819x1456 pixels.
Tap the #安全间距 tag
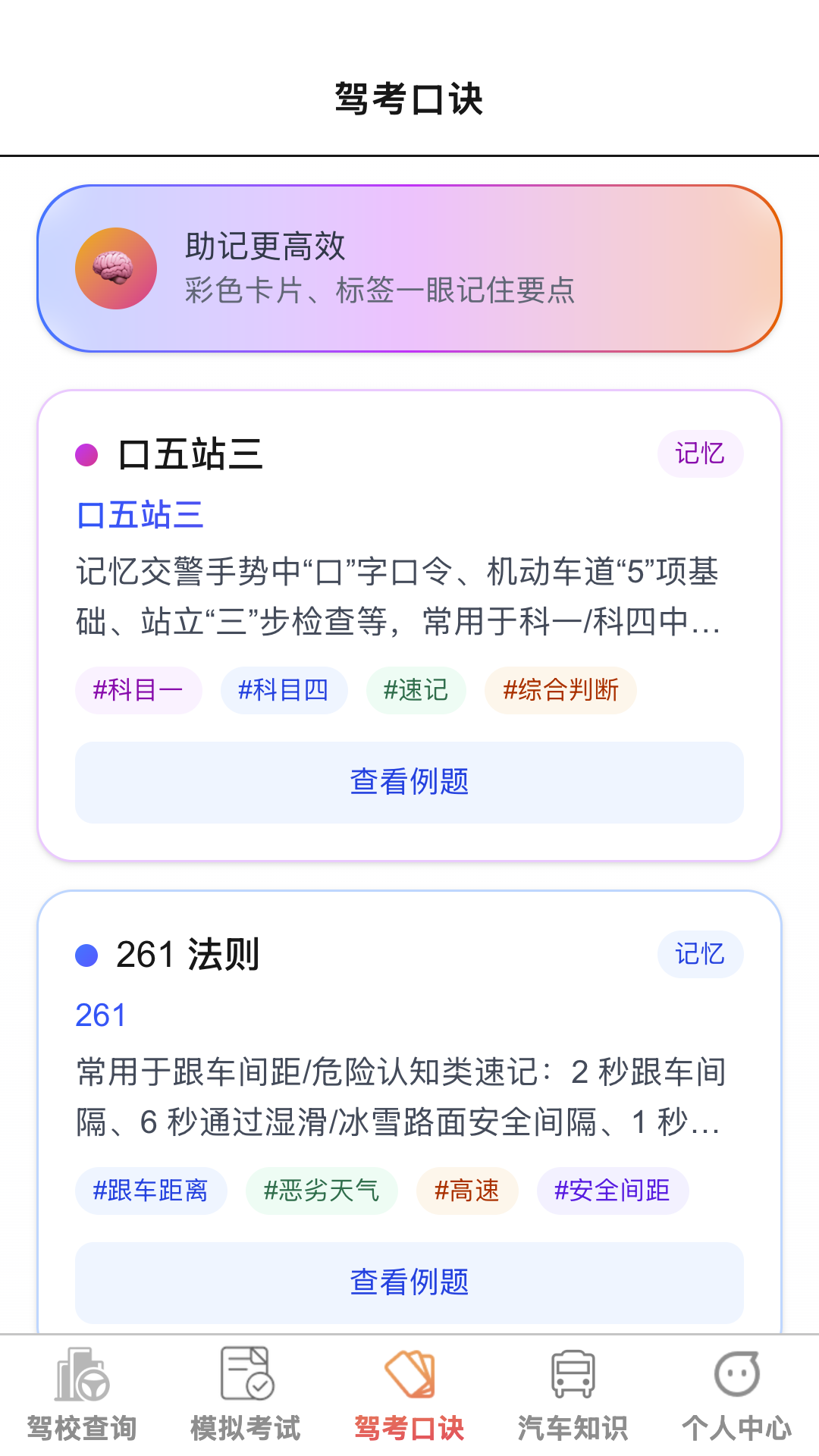click(612, 1191)
